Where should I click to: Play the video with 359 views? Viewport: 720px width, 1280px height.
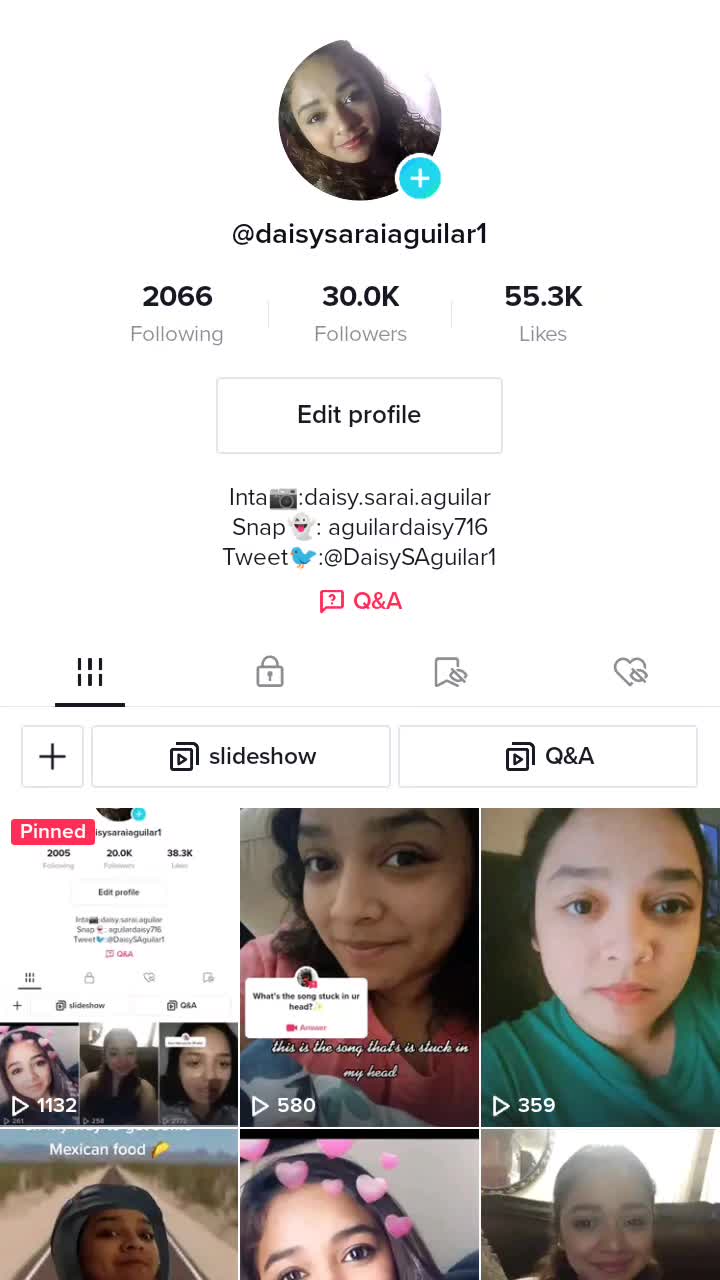[x=600, y=967]
